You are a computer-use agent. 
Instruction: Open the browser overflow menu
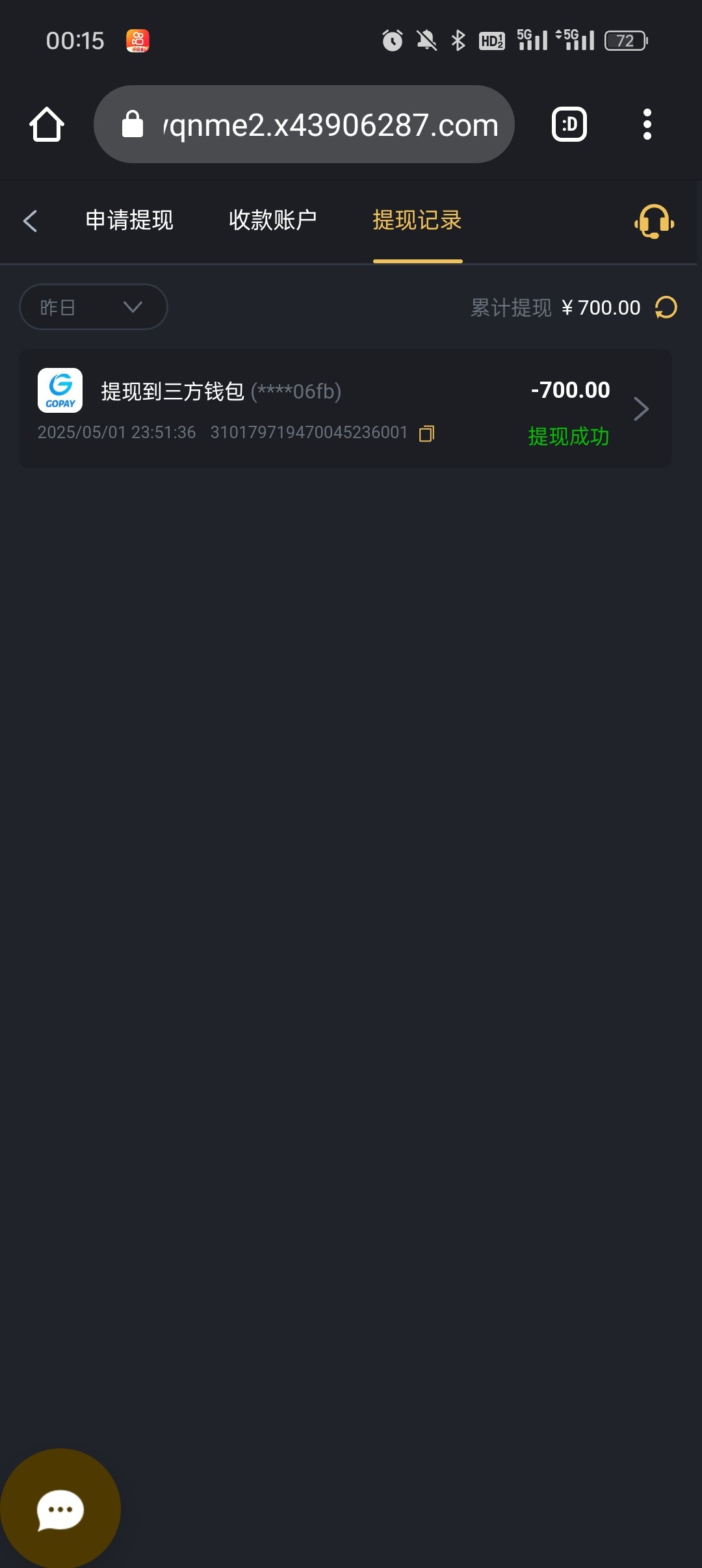(647, 124)
